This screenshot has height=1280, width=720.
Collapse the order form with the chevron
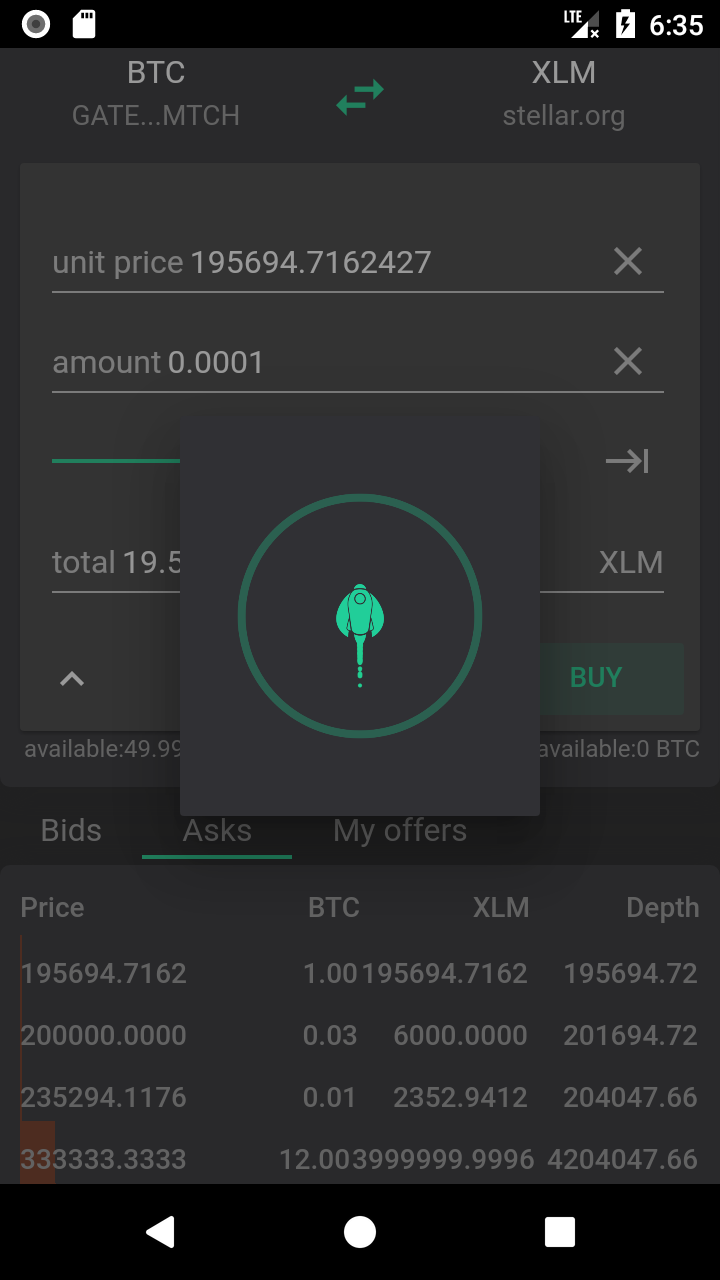point(72,679)
